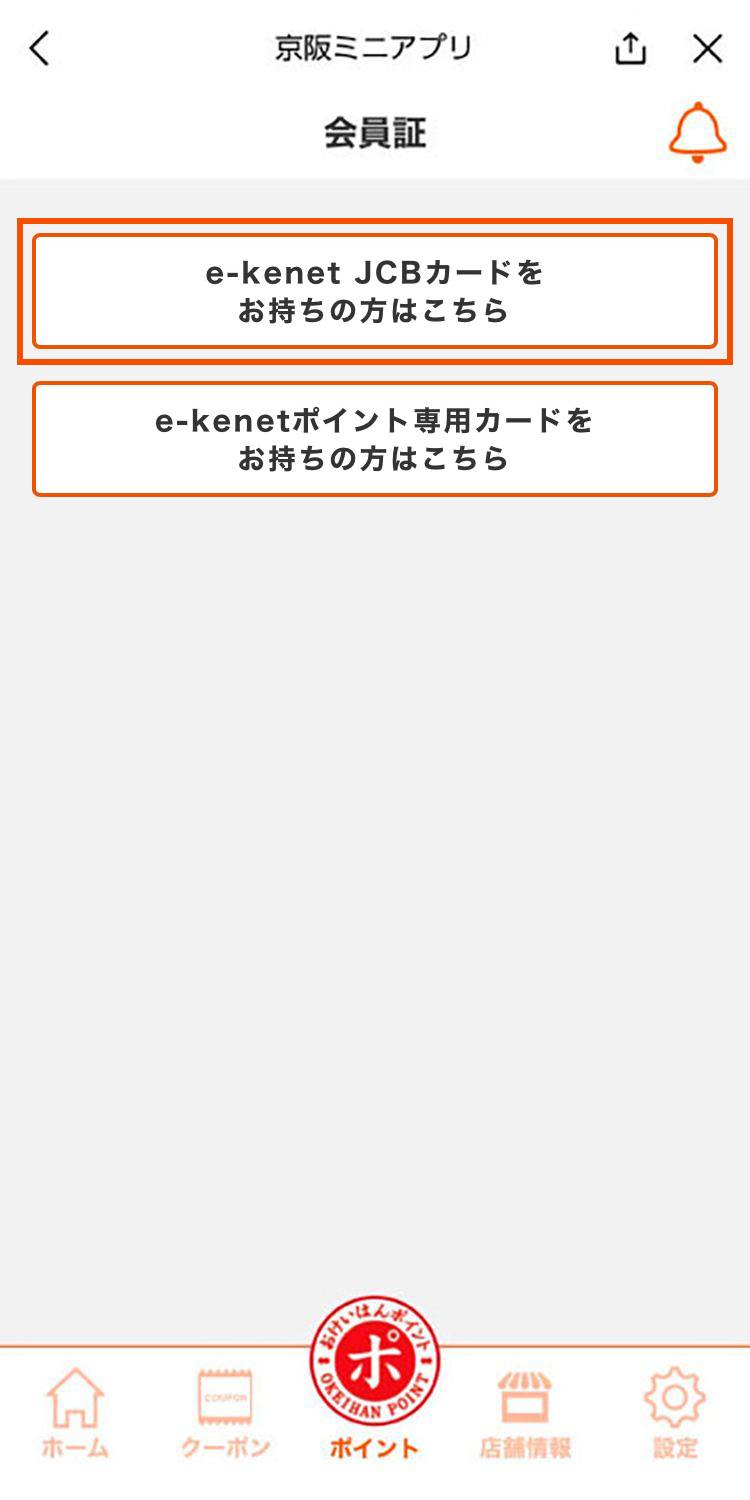Image resolution: width=750 pixels, height=1500 pixels.
Task: Tap the クーポン coupon ticket icon
Action: pos(224,1399)
